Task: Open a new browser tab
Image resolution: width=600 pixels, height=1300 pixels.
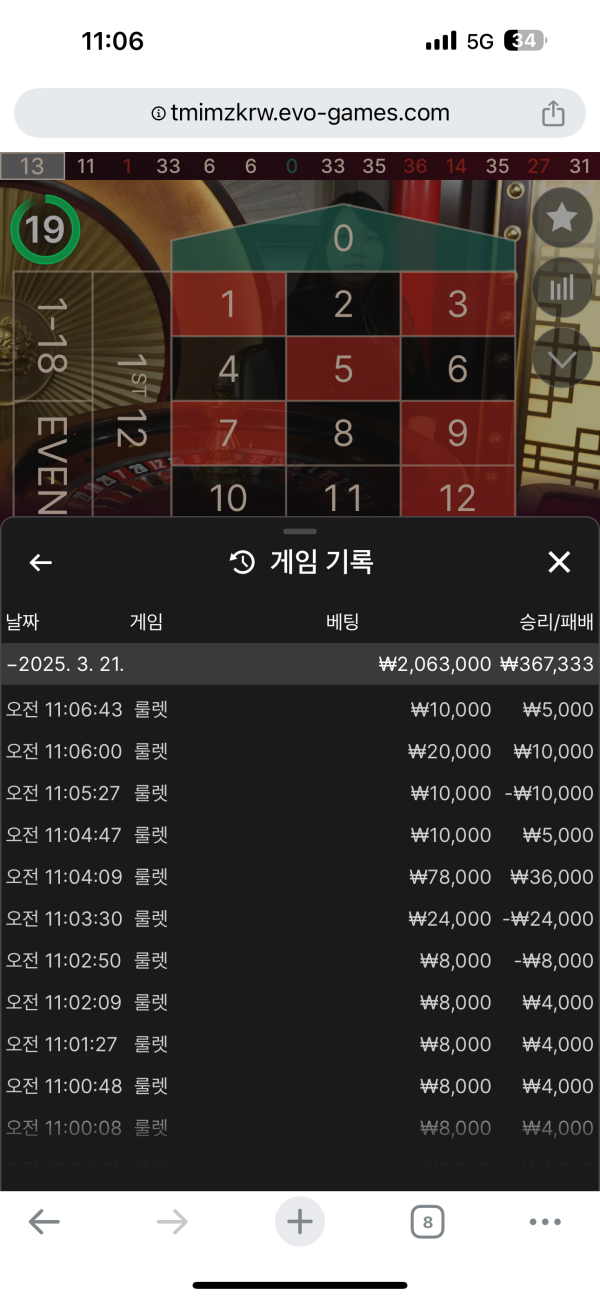Action: (300, 1221)
